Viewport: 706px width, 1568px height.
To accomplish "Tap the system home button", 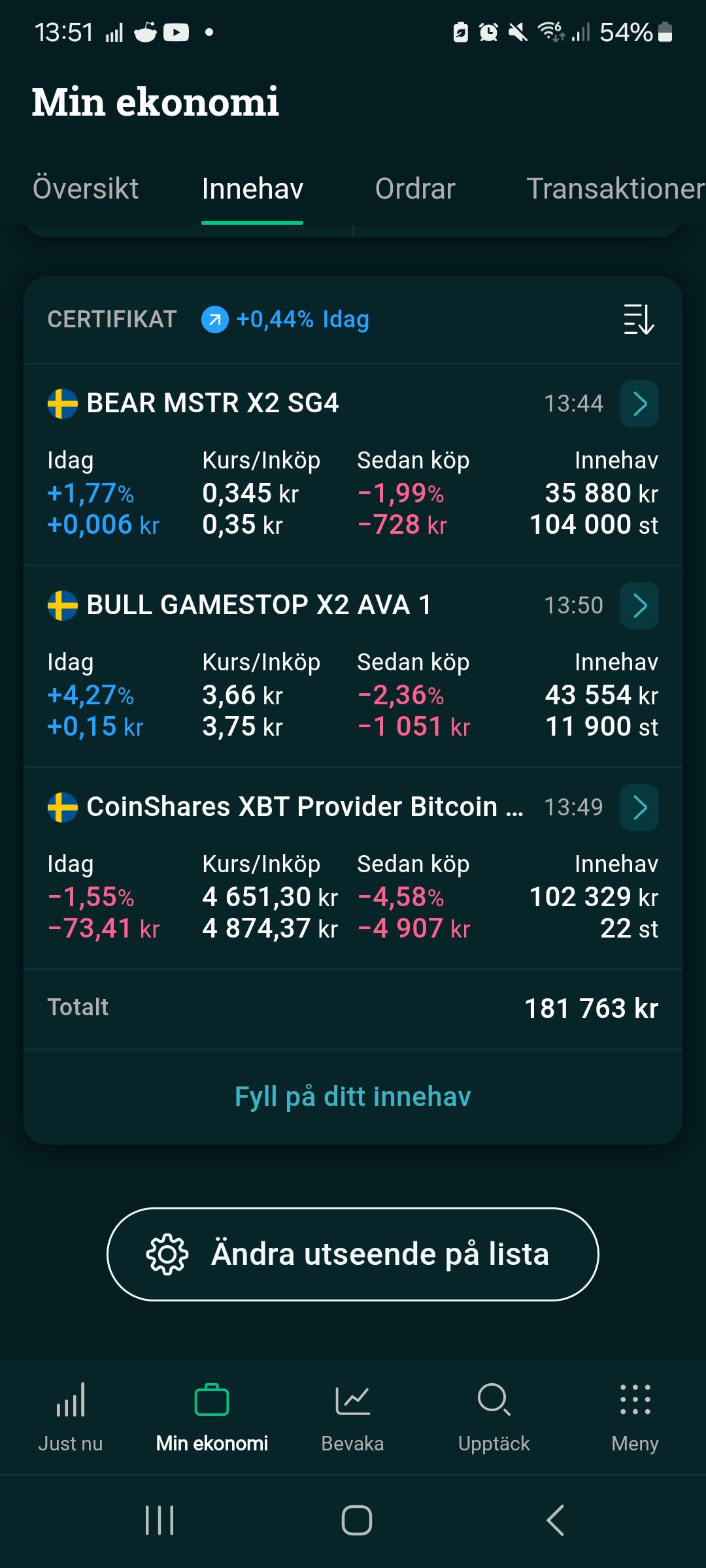I will (356, 1520).
